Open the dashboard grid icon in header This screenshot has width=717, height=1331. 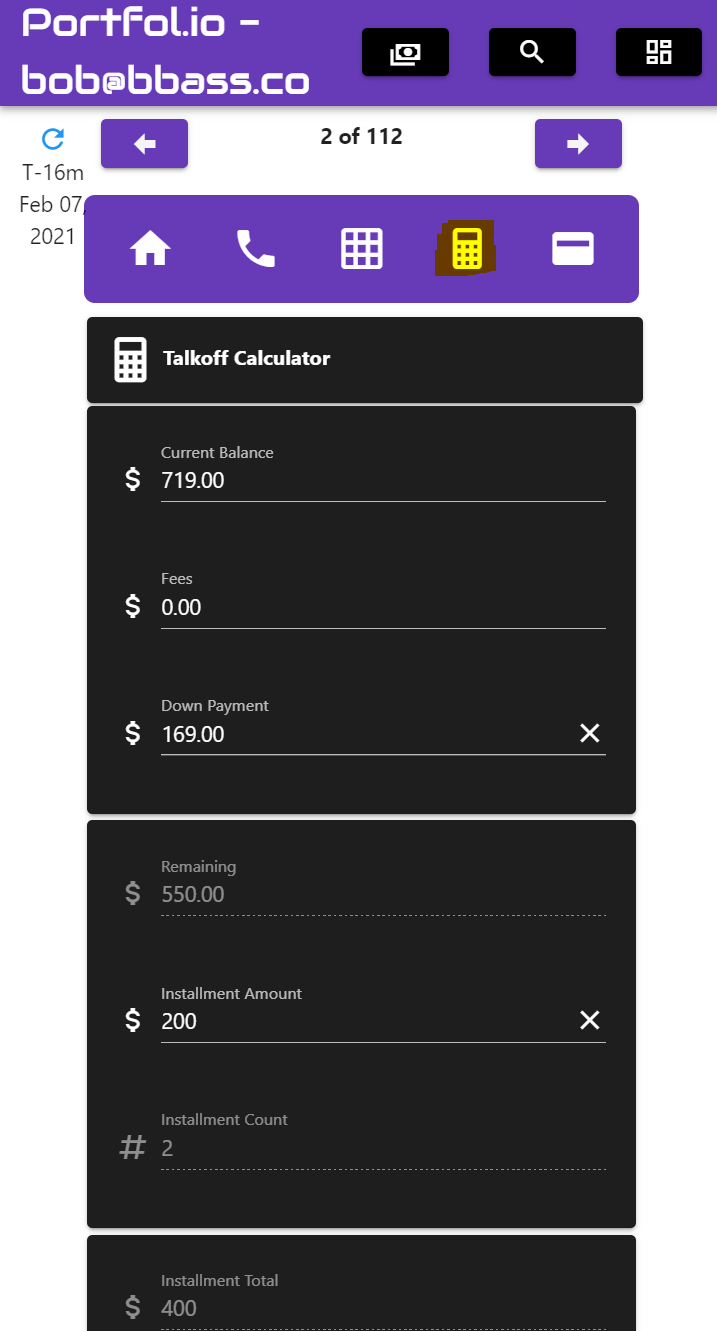tap(658, 52)
